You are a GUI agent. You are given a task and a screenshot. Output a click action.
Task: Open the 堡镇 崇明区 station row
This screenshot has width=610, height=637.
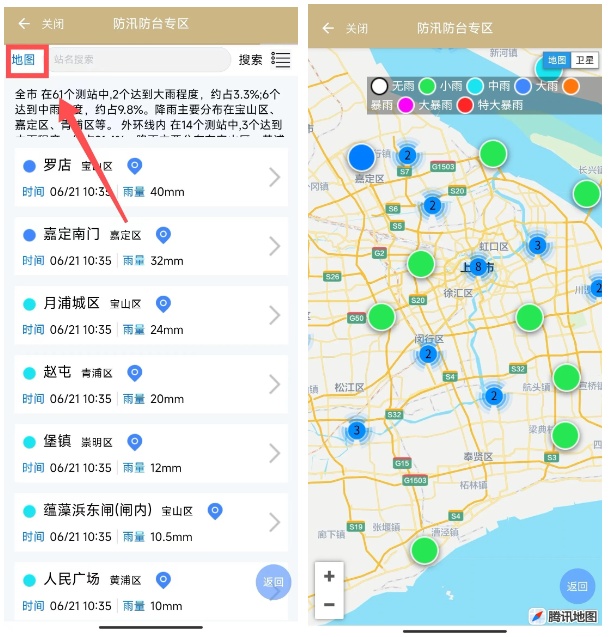coord(151,454)
